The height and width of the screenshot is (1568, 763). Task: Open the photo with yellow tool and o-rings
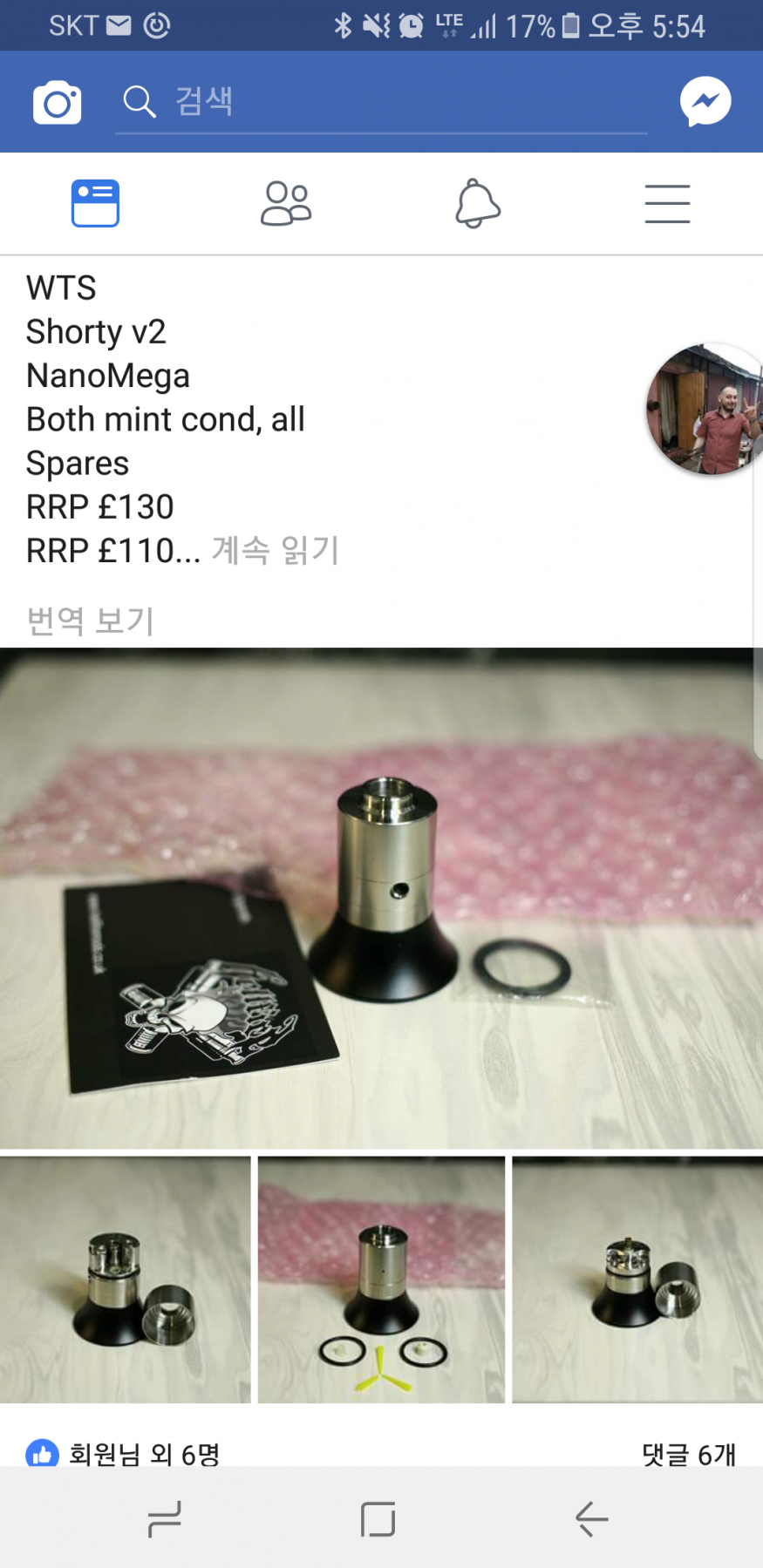(381, 1280)
